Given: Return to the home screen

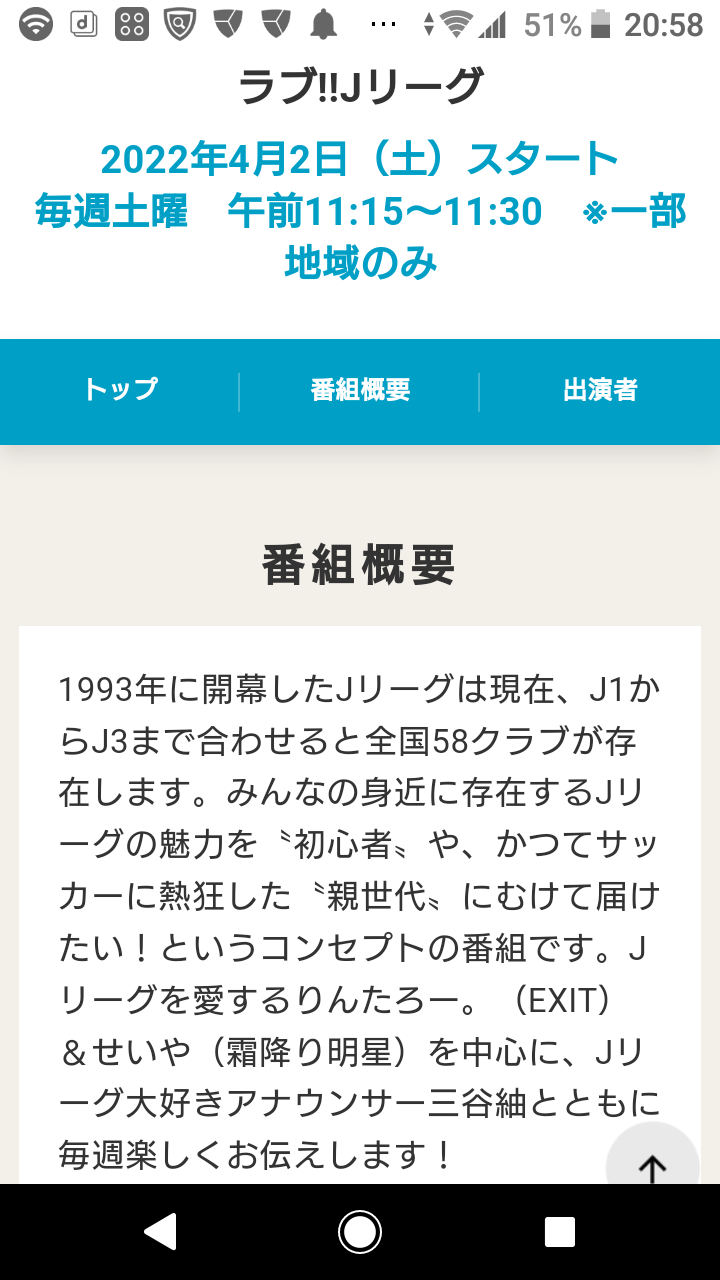Looking at the screenshot, I should (360, 1232).
